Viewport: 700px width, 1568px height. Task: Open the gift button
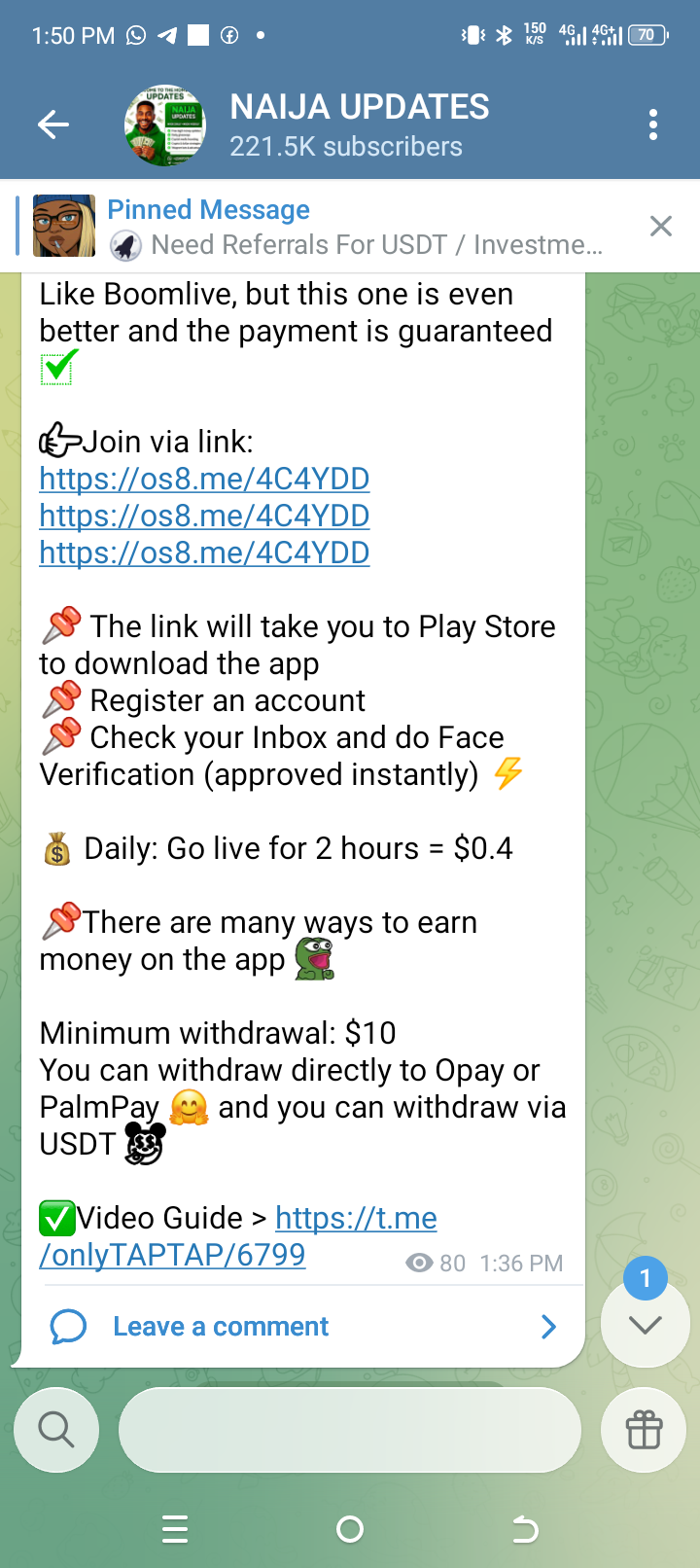[645, 1430]
